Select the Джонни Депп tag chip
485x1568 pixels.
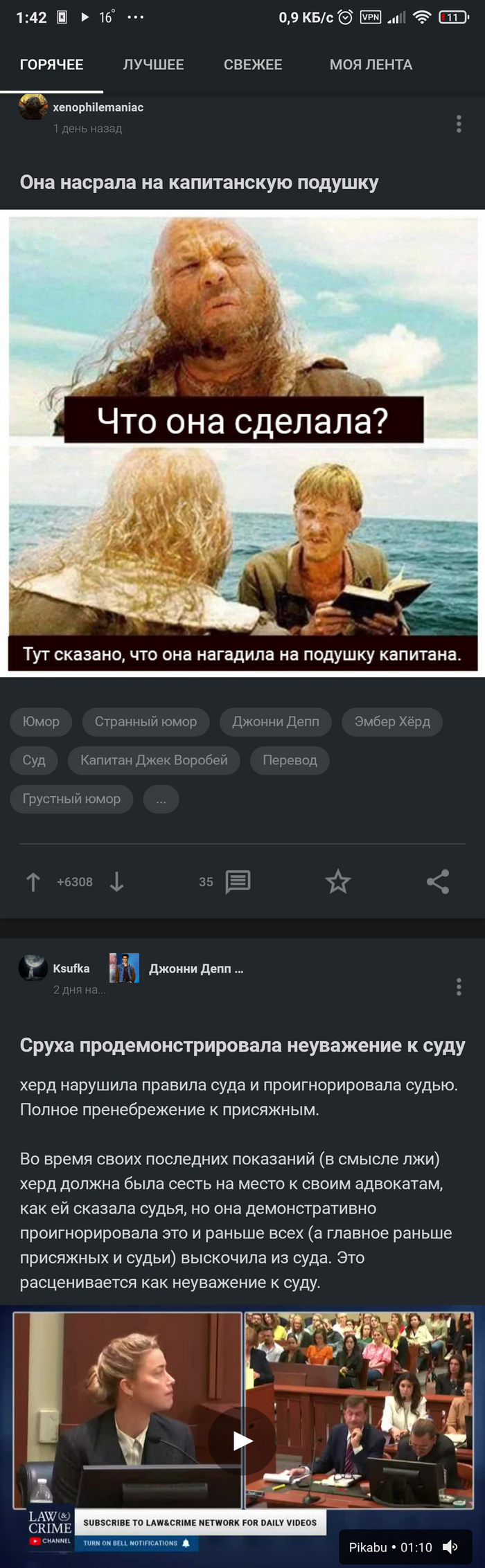click(x=275, y=721)
